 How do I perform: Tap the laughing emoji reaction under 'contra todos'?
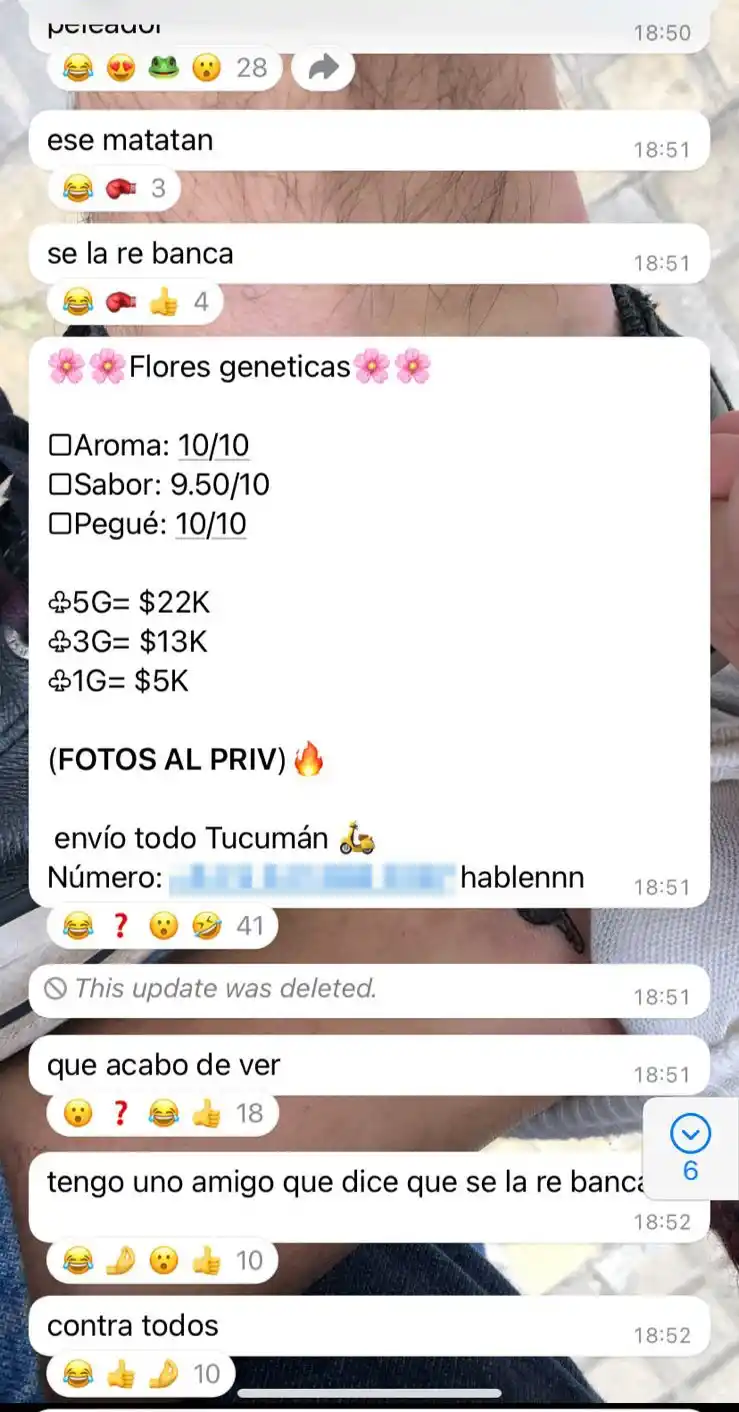[x=76, y=1373]
